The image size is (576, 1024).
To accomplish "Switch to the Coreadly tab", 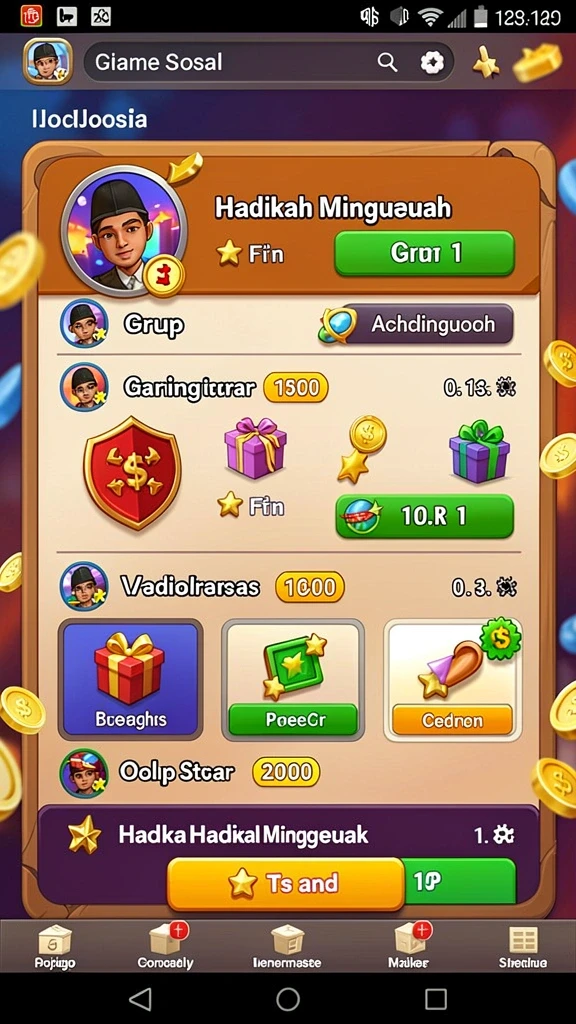I will click(166, 946).
